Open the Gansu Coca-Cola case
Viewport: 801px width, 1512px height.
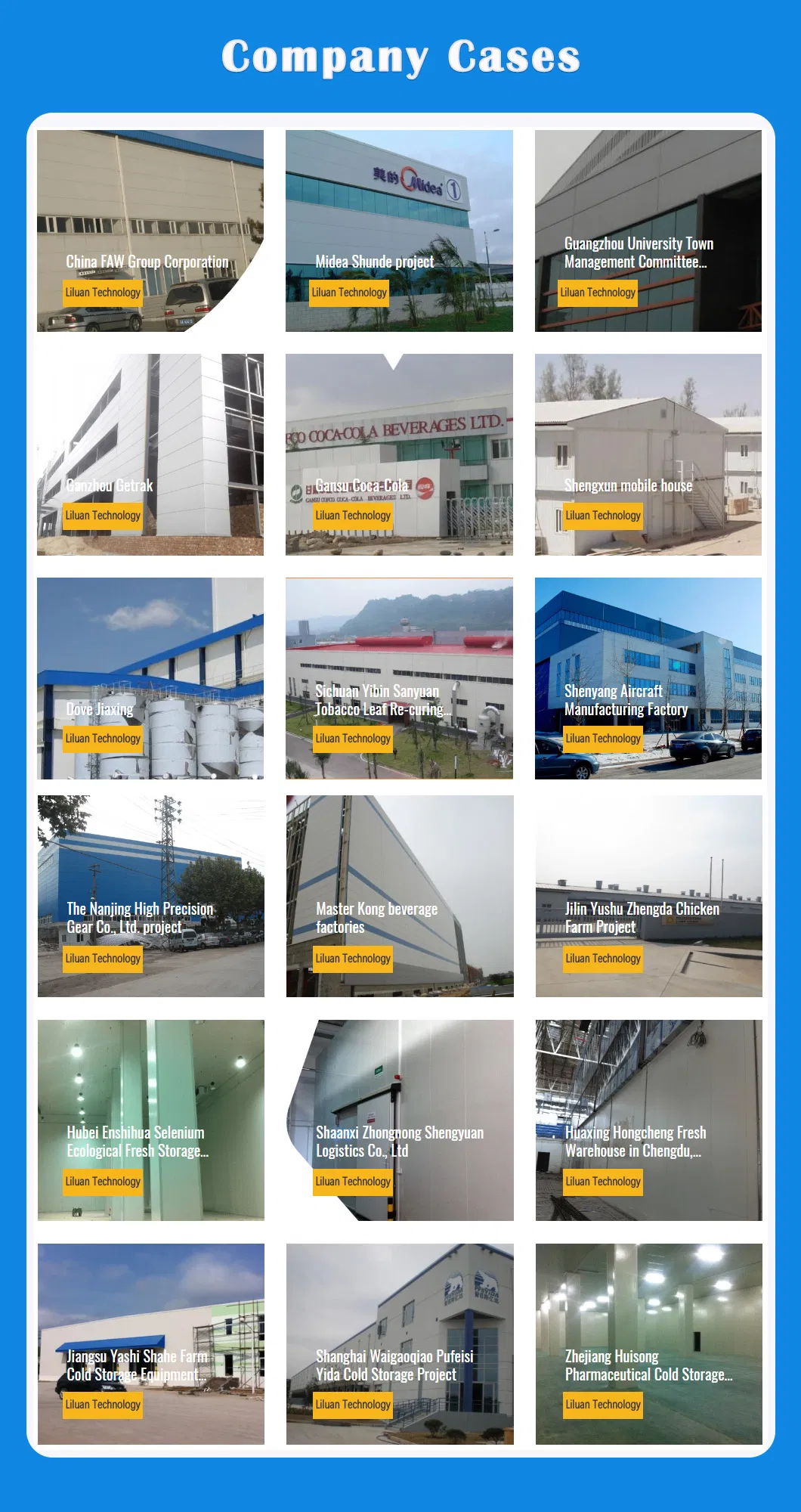399,454
